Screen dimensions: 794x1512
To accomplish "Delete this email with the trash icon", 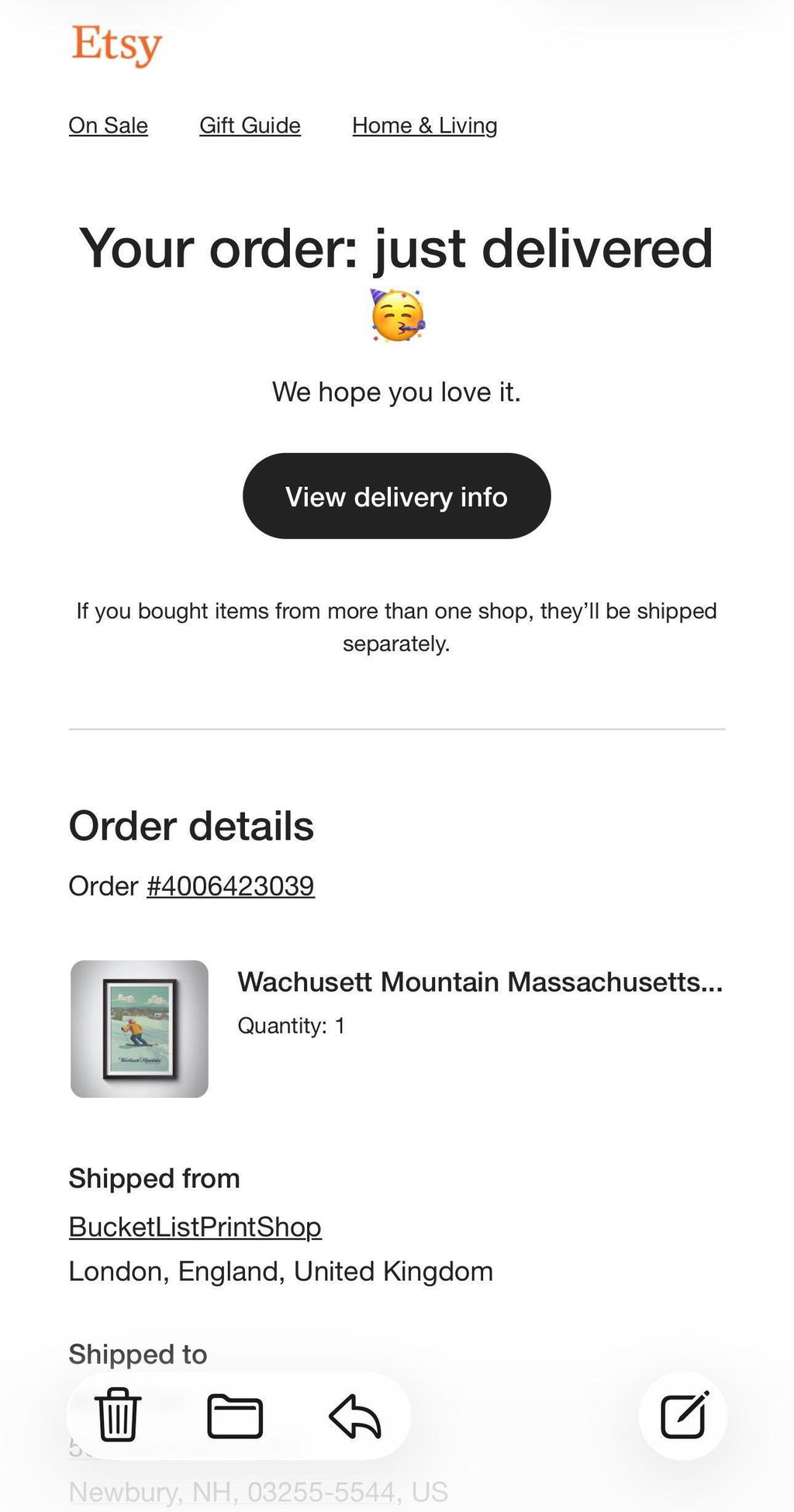I will 118,1415.
